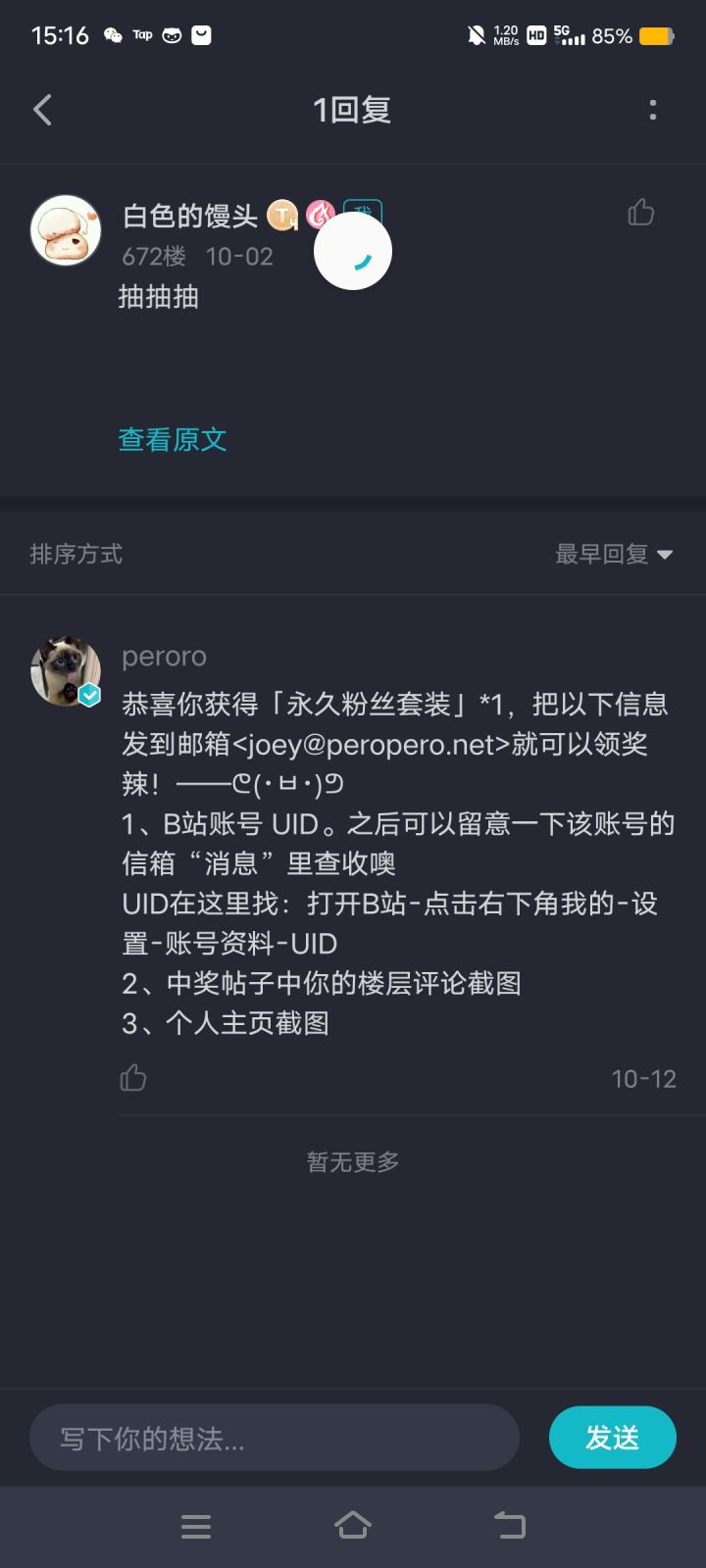This screenshot has height=1568, width=706.
Task: Tap the T4 level badge beside 白色的馒头
Action: tap(283, 216)
